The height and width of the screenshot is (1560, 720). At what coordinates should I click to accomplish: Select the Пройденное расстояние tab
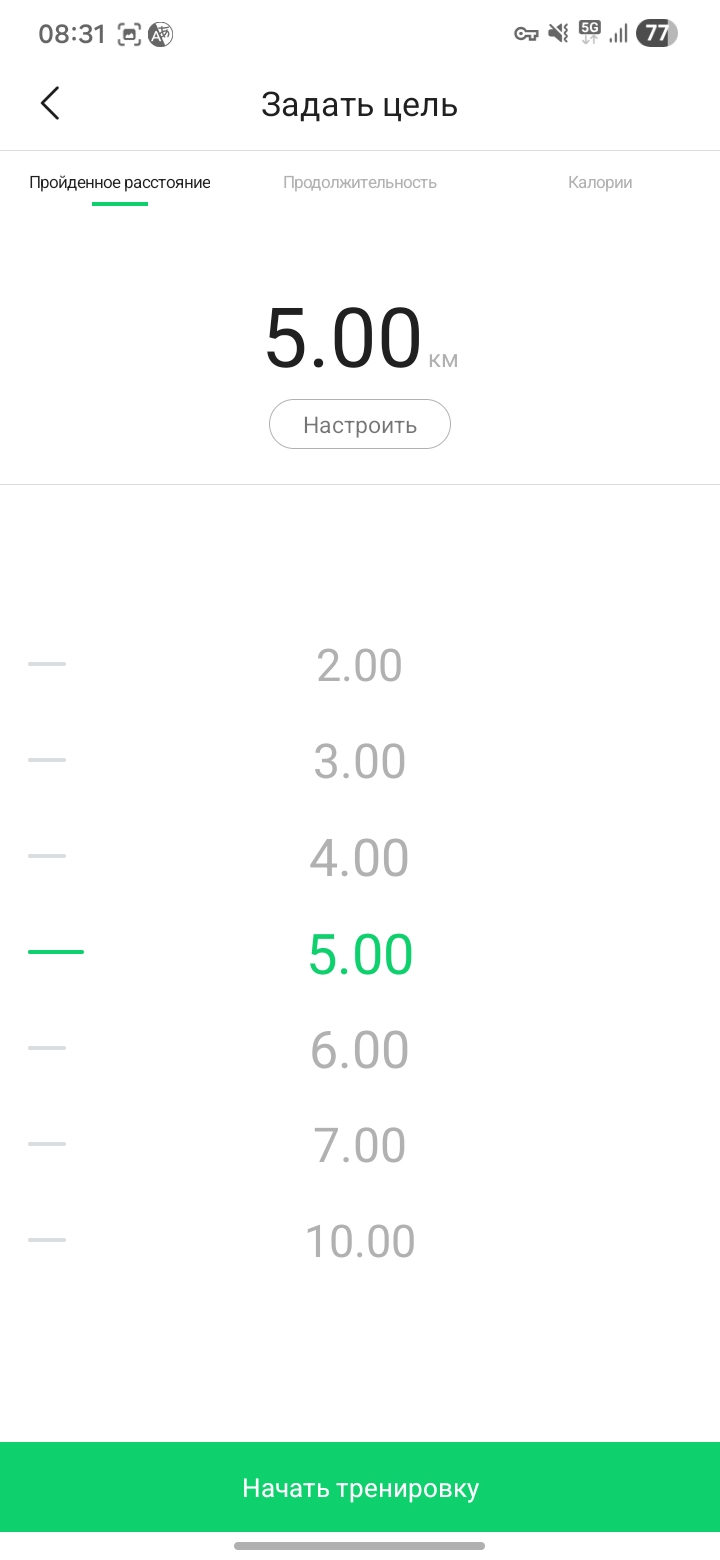pos(120,182)
